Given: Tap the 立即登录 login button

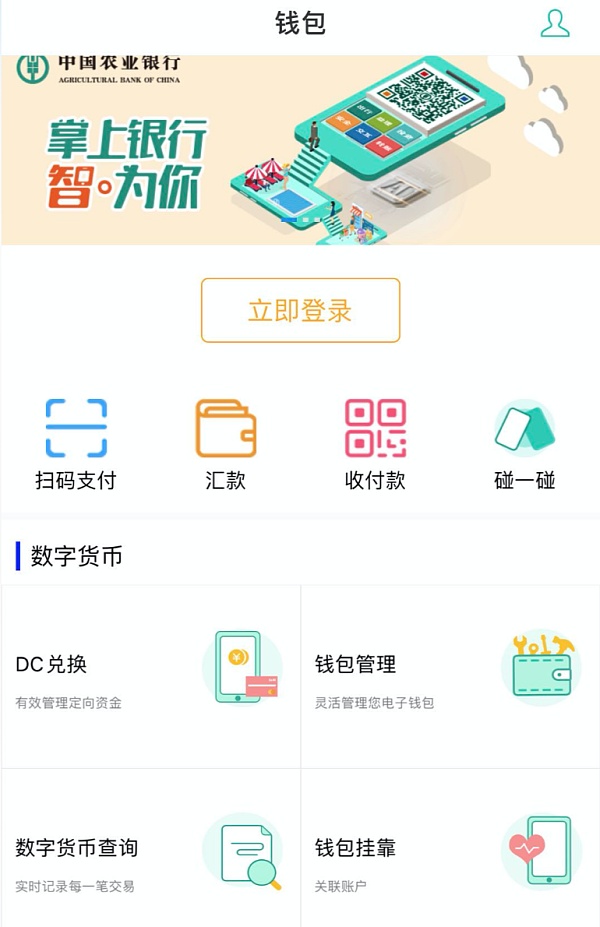Looking at the screenshot, I should 300,310.
